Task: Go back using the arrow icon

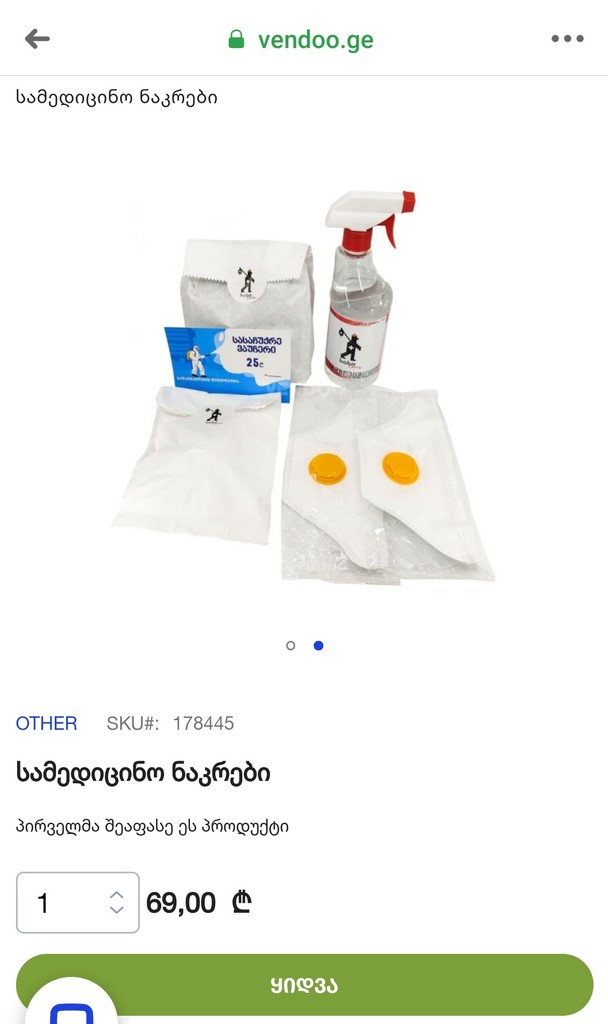Action: click(37, 39)
